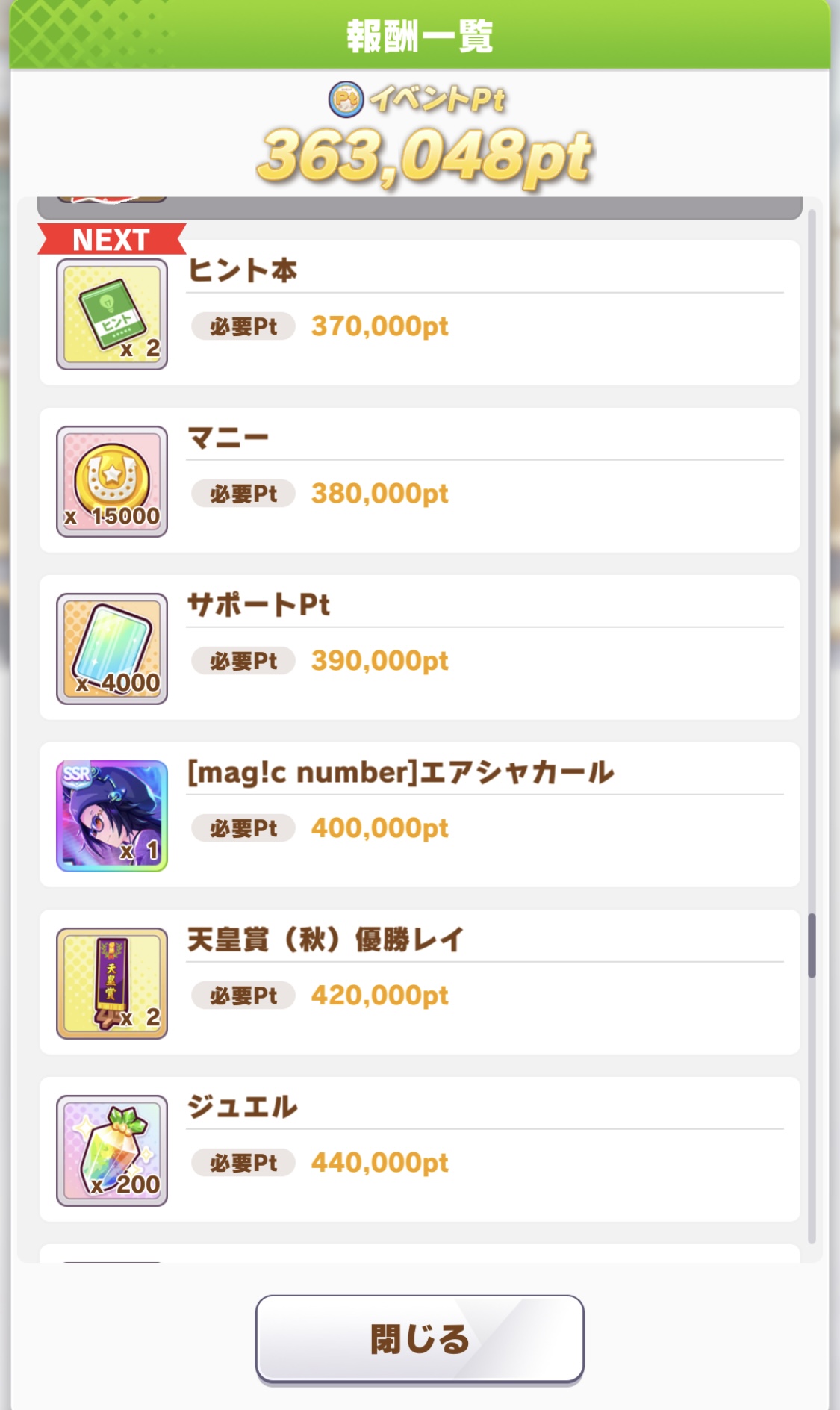Open the ヒント本 reward icon

pyautogui.click(x=112, y=314)
